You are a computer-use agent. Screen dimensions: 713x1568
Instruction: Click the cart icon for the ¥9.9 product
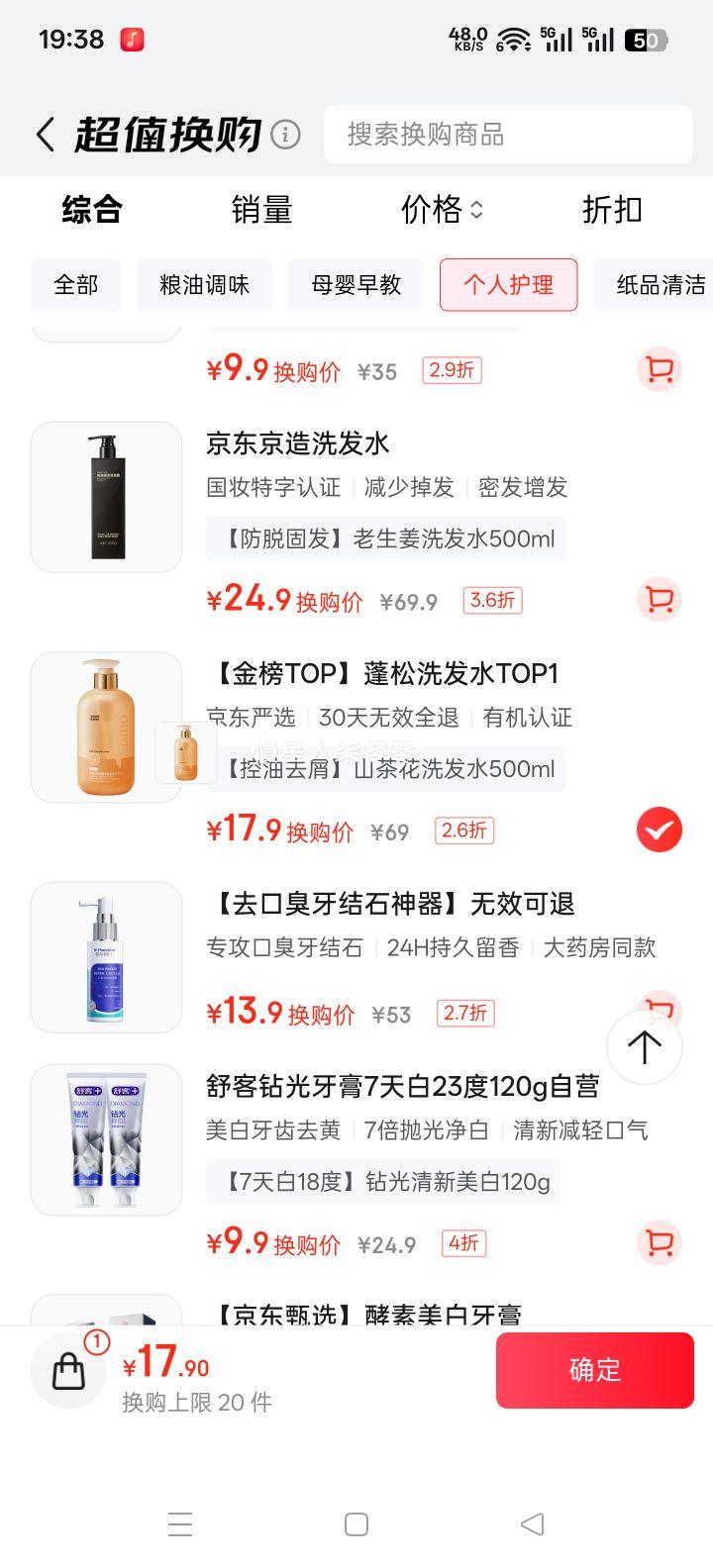point(659,368)
